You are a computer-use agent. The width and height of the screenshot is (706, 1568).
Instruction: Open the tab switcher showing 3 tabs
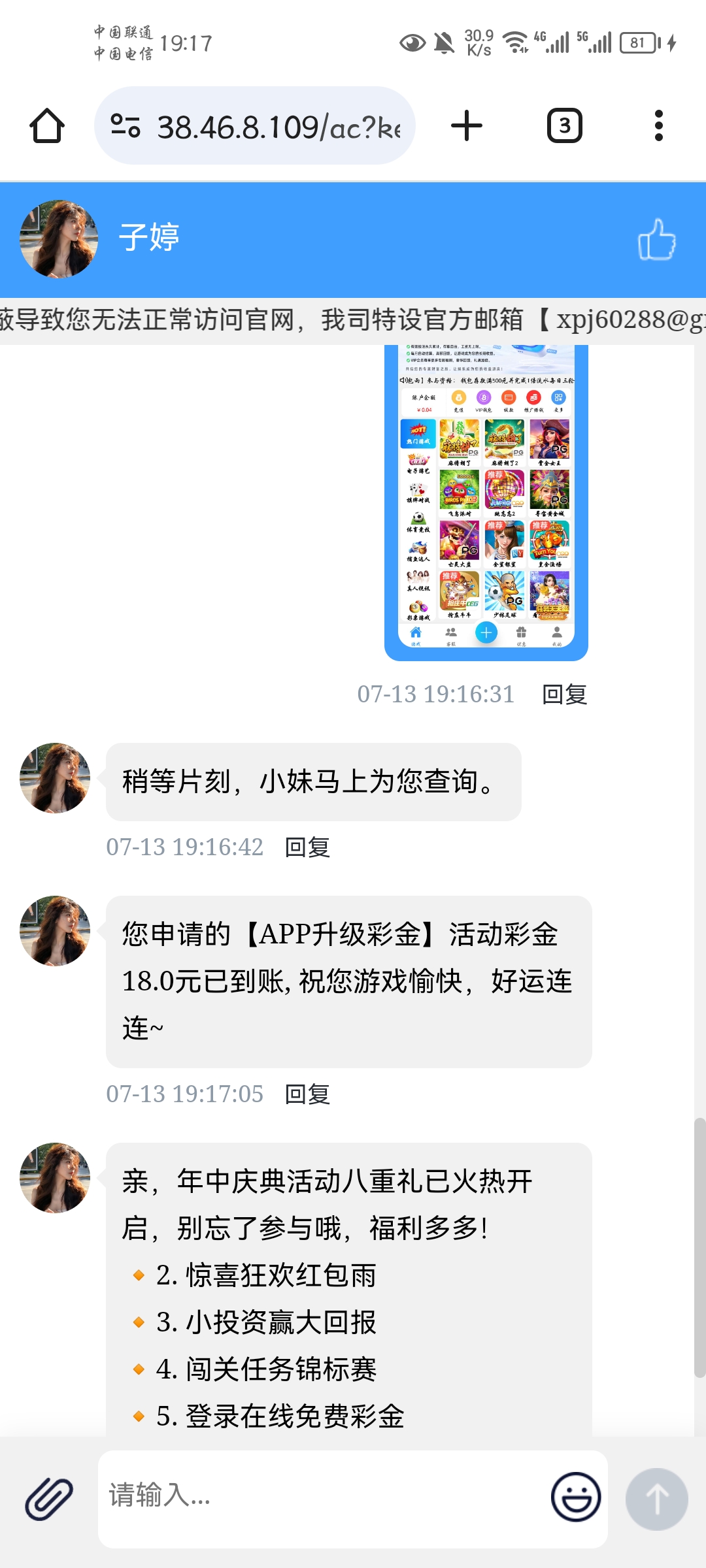point(564,125)
